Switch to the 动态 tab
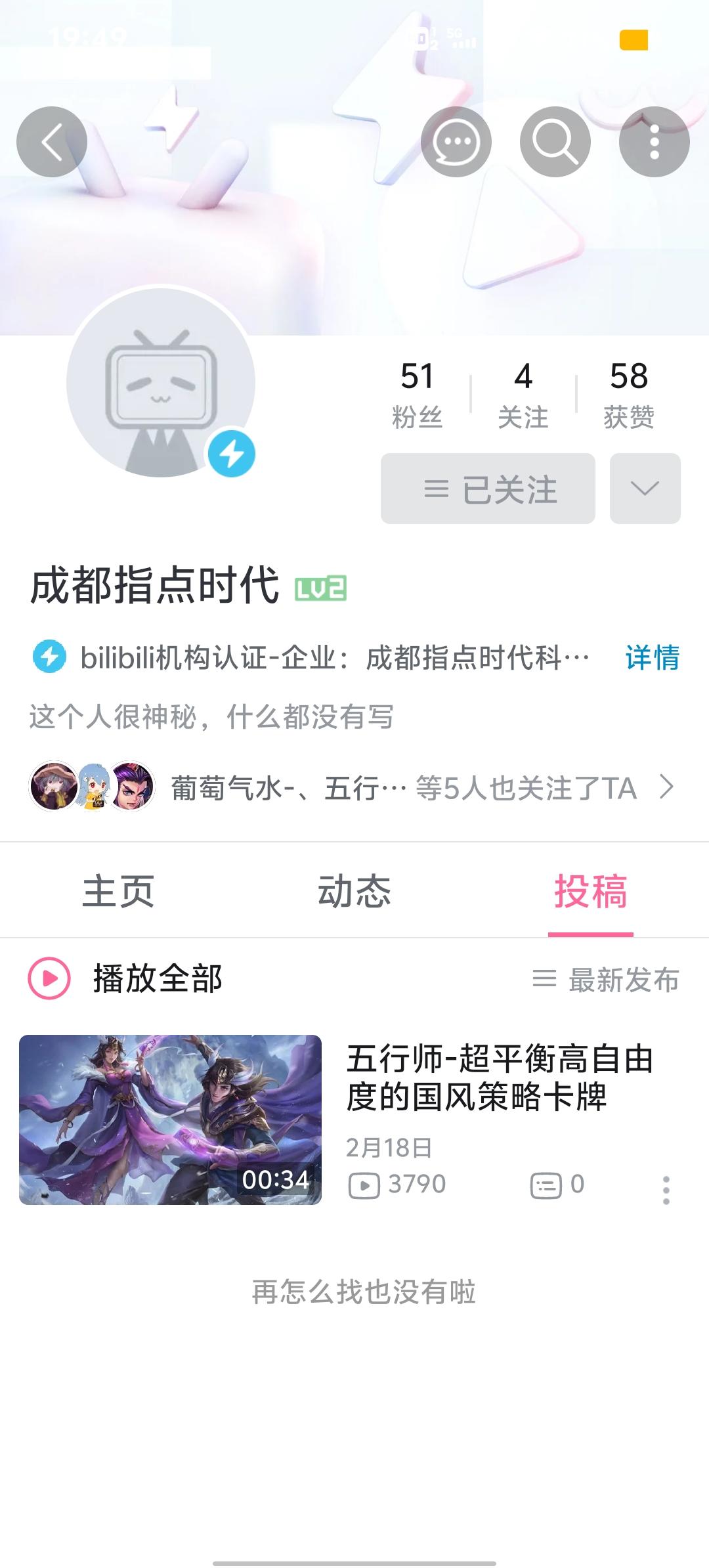 tap(354, 890)
